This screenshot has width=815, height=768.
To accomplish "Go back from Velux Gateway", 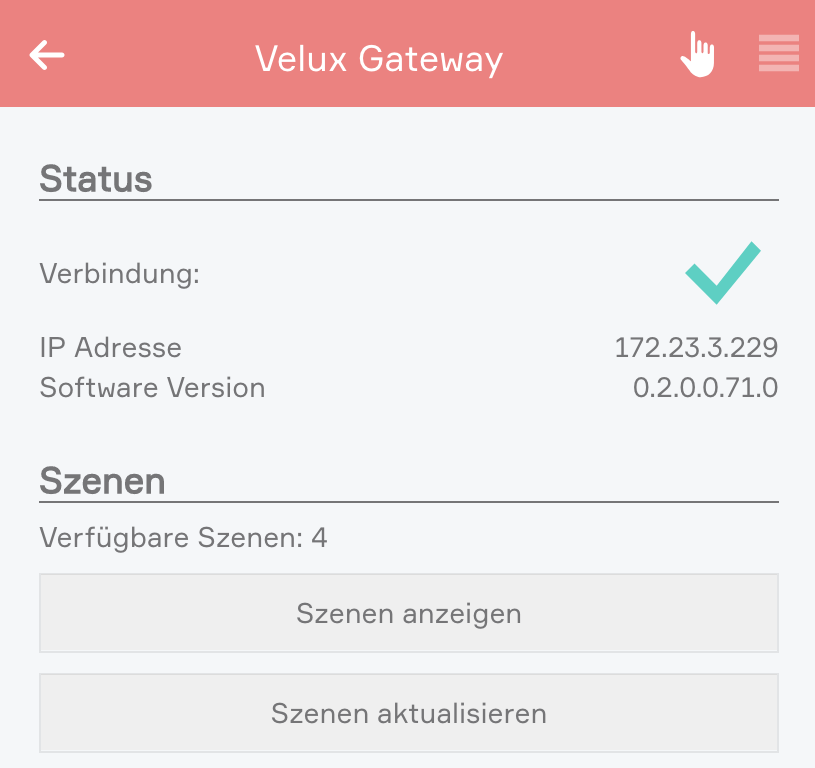I will (47, 55).
